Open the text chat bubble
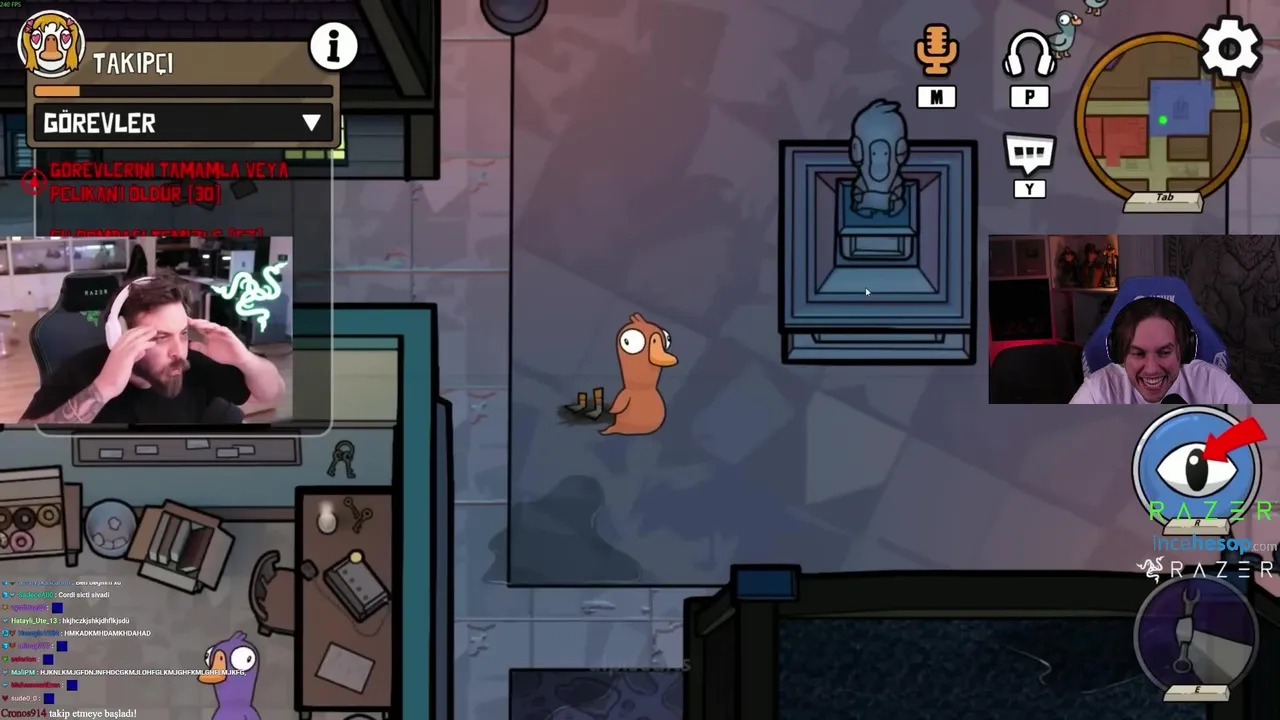 click(1029, 154)
